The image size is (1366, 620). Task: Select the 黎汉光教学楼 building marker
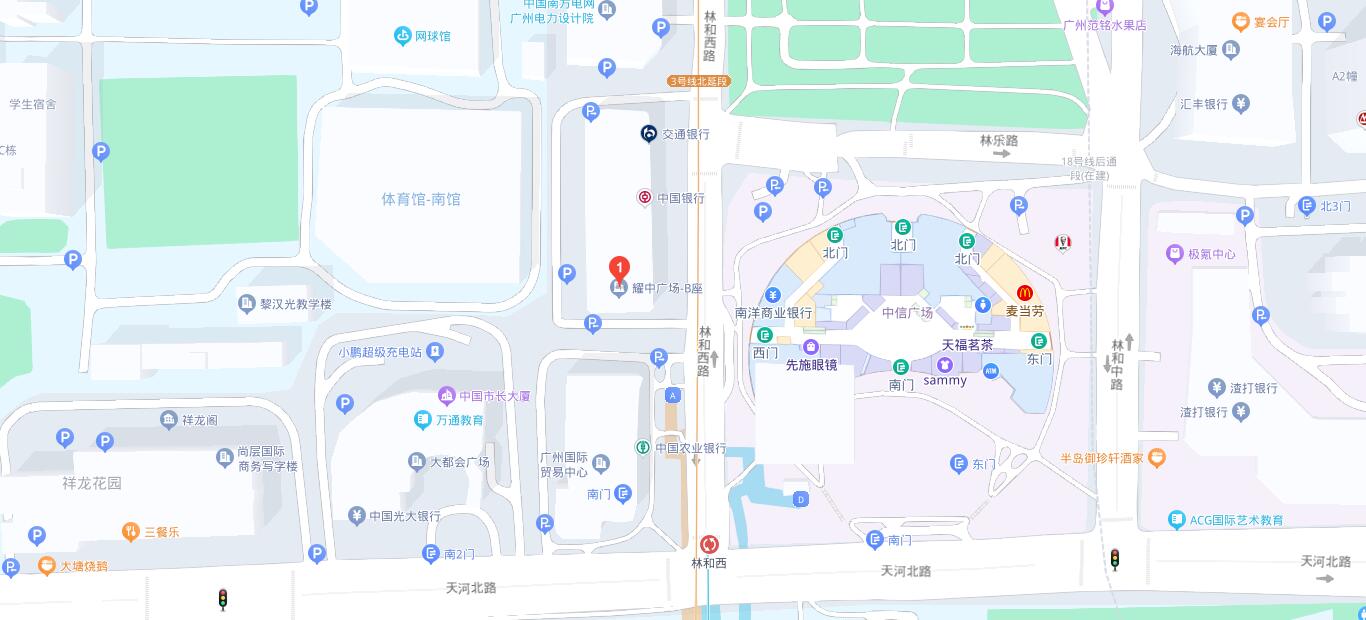[247, 303]
